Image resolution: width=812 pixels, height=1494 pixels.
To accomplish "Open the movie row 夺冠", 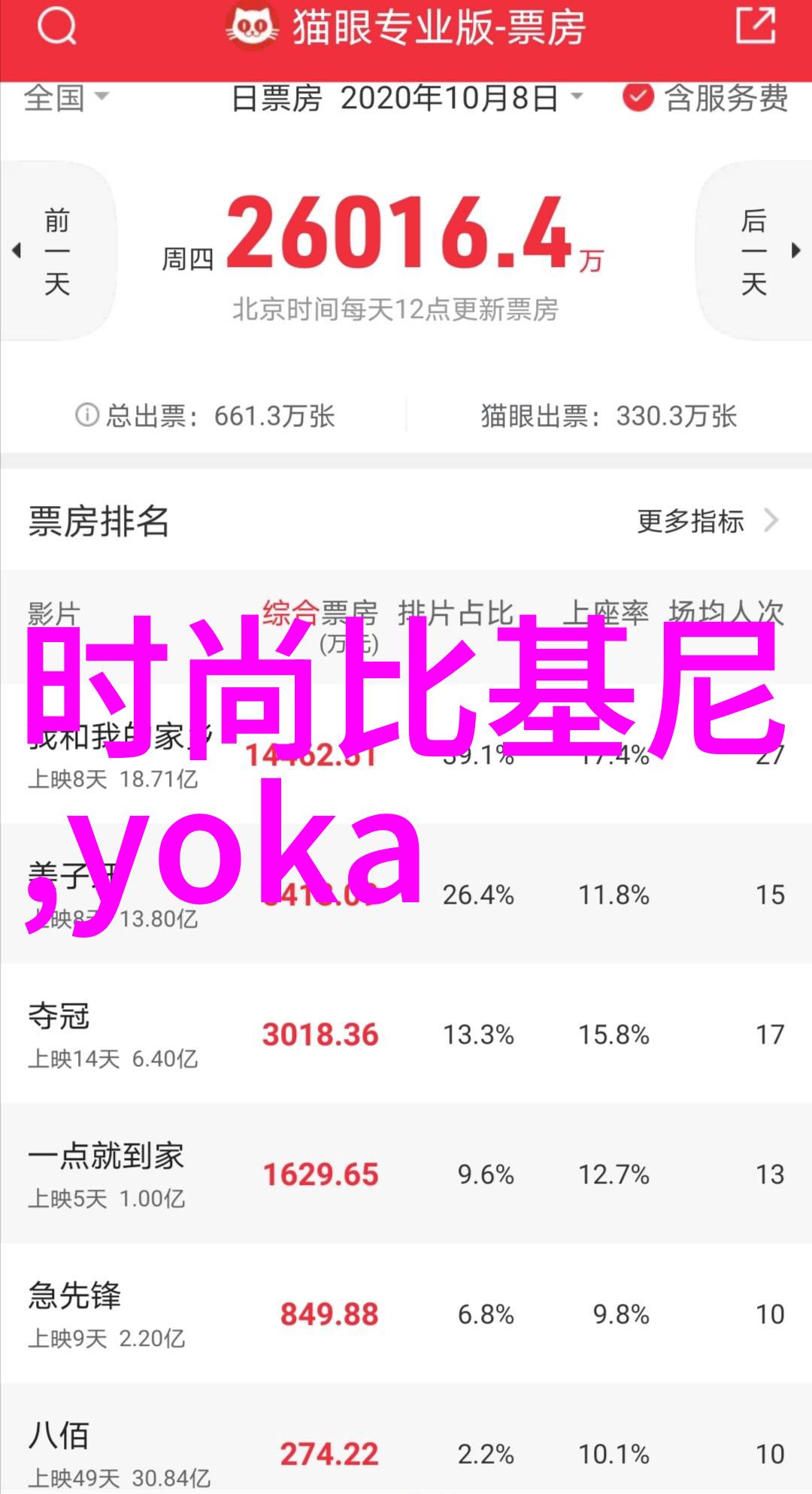I will coord(406,1035).
